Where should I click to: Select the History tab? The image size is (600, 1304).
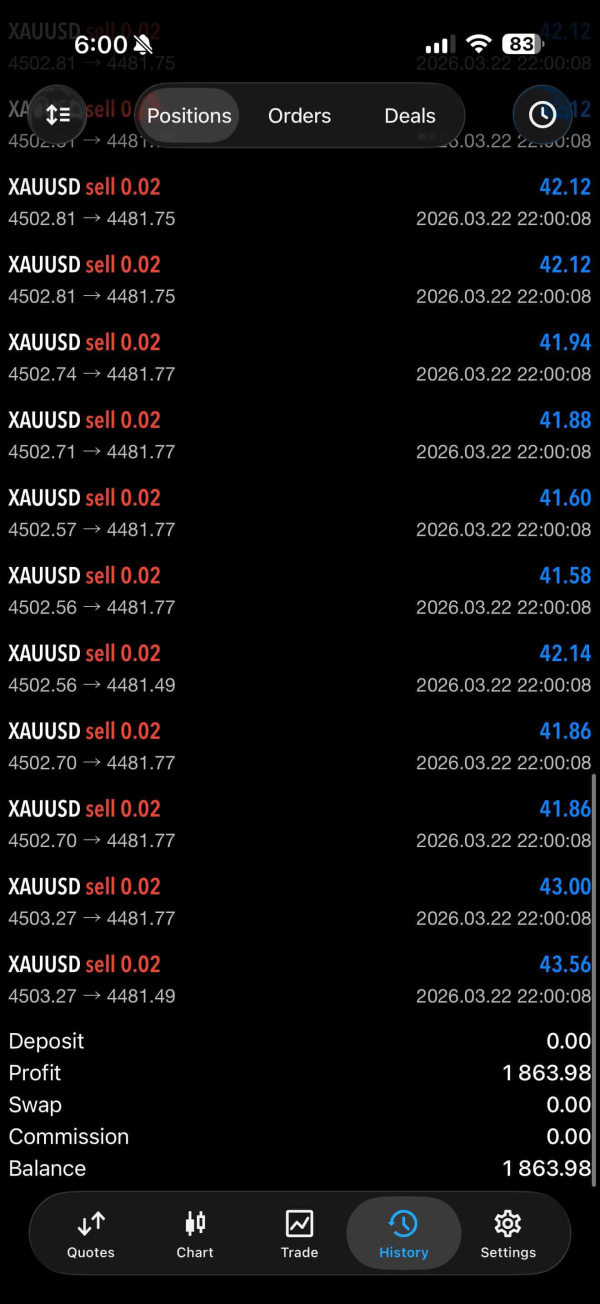tap(403, 1234)
